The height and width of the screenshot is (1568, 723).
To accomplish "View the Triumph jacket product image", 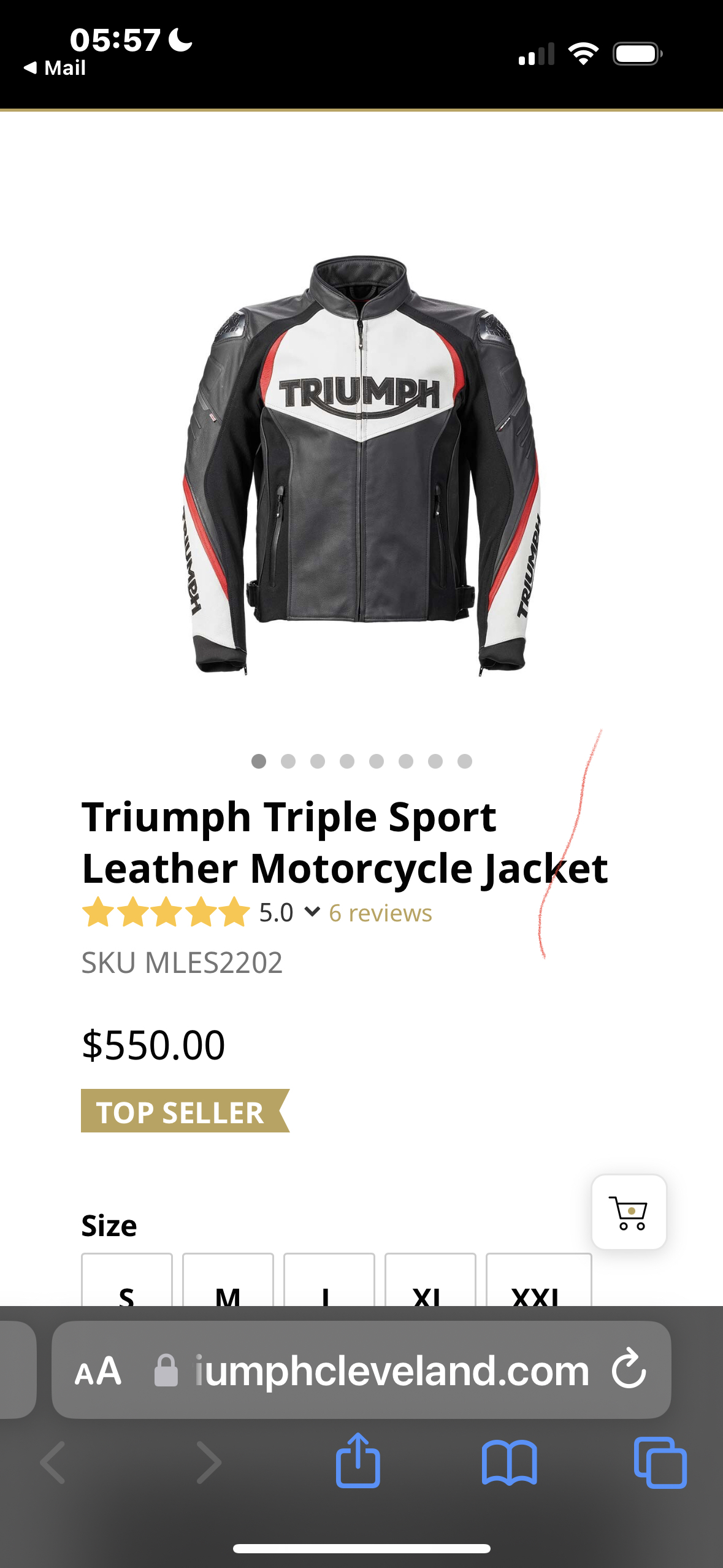I will 362,466.
